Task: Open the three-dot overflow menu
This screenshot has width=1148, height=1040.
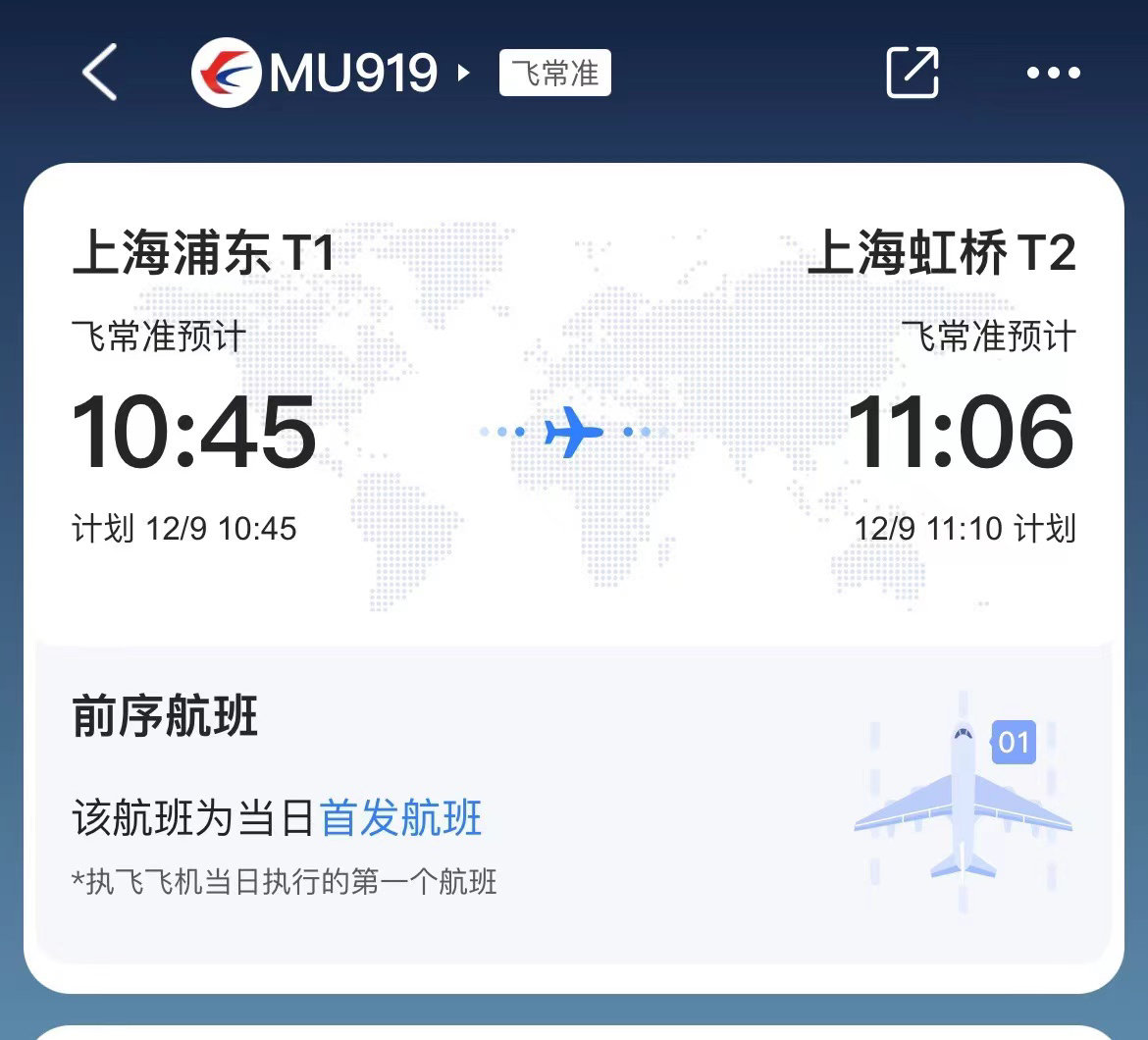Action: [x=1053, y=73]
